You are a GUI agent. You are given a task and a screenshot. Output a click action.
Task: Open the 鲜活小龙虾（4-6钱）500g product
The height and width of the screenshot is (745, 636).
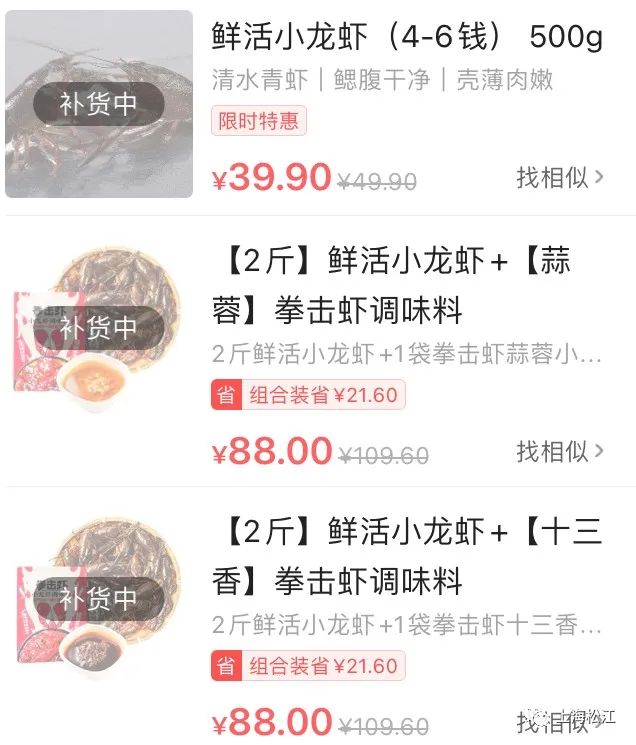point(407,37)
